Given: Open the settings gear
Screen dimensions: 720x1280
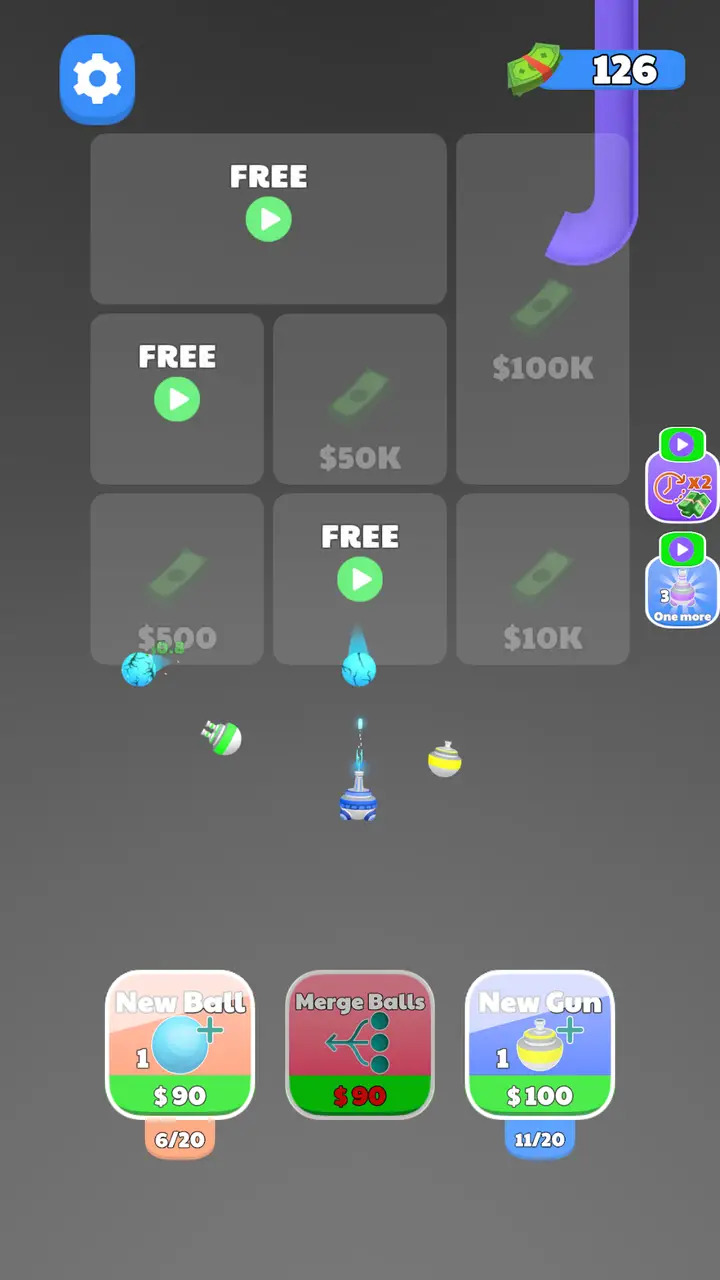Looking at the screenshot, I should click(x=97, y=79).
